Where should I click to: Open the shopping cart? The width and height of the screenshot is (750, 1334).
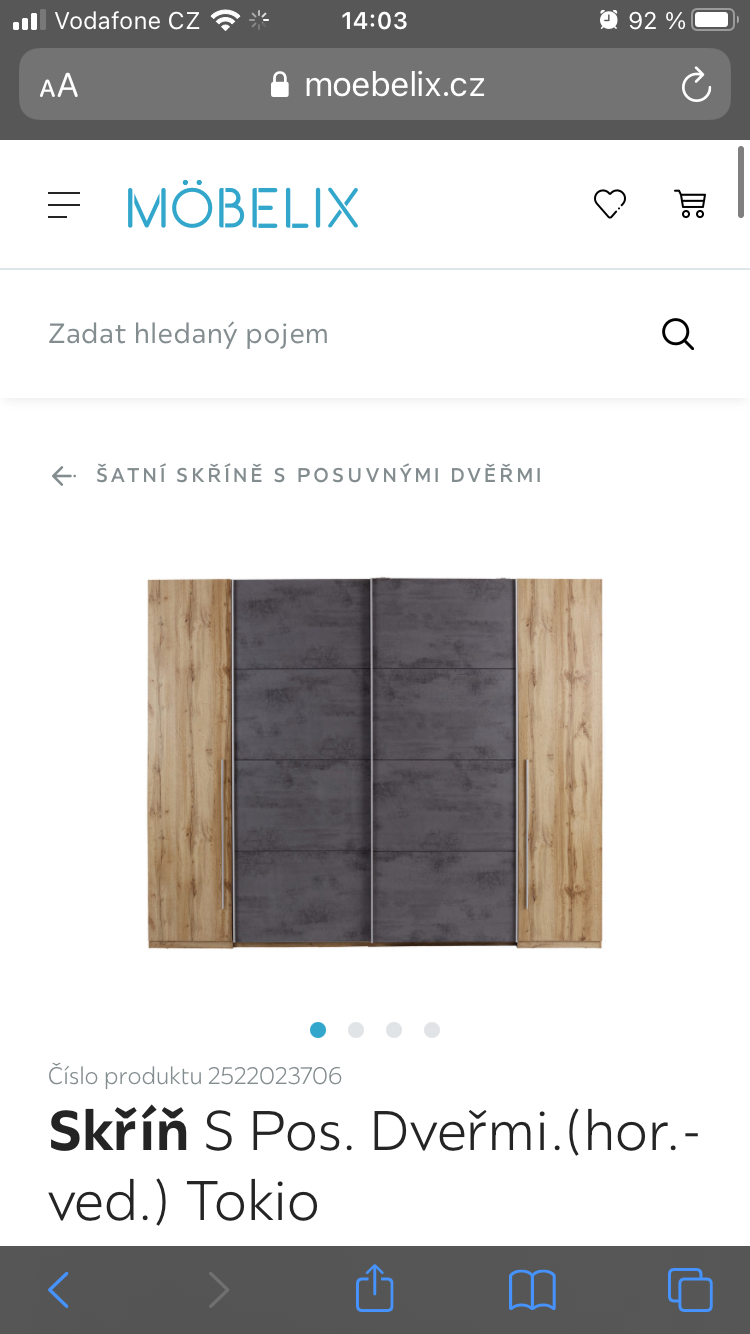[691, 204]
